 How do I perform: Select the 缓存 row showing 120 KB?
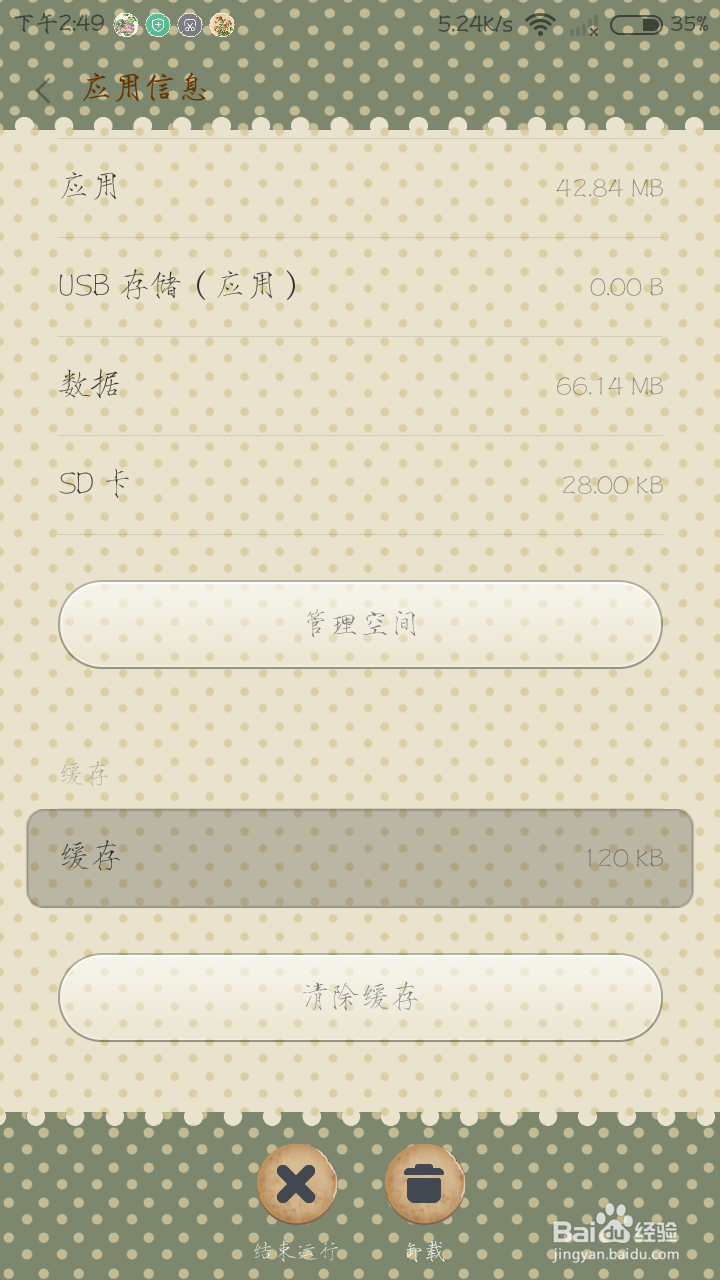tap(360, 857)
